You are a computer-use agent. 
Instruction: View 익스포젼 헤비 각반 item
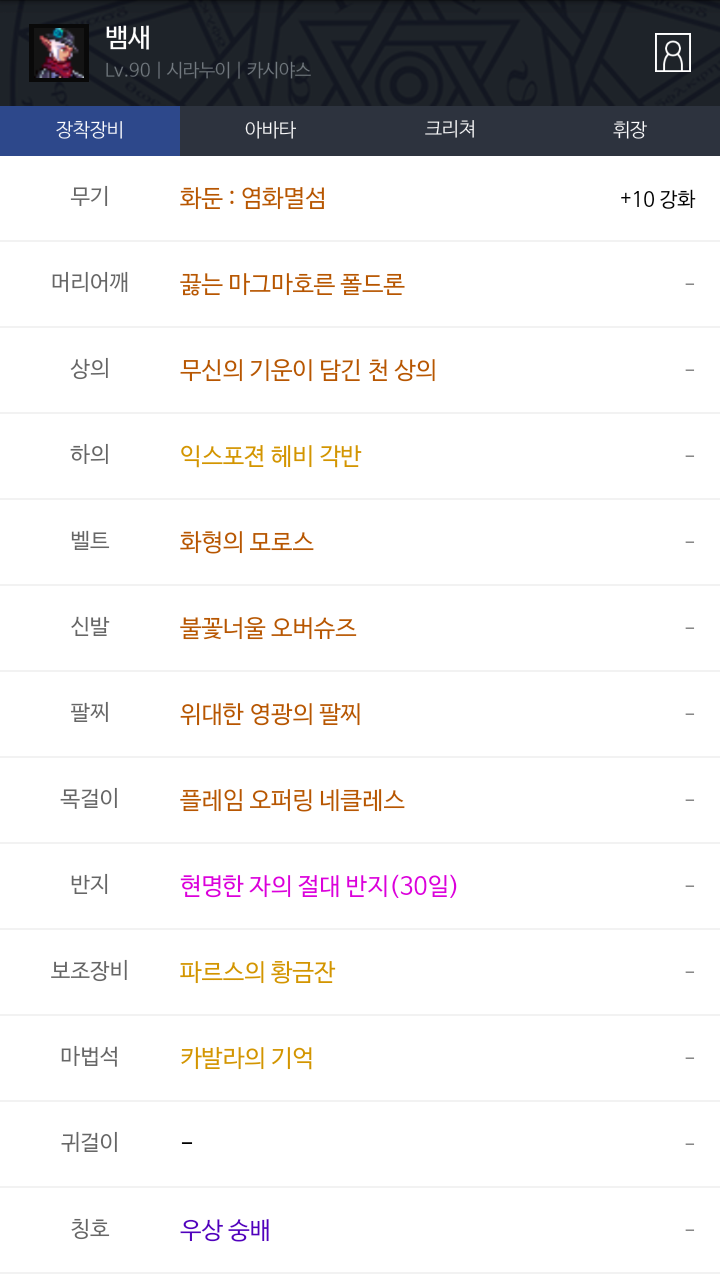[x=270, y=456]
